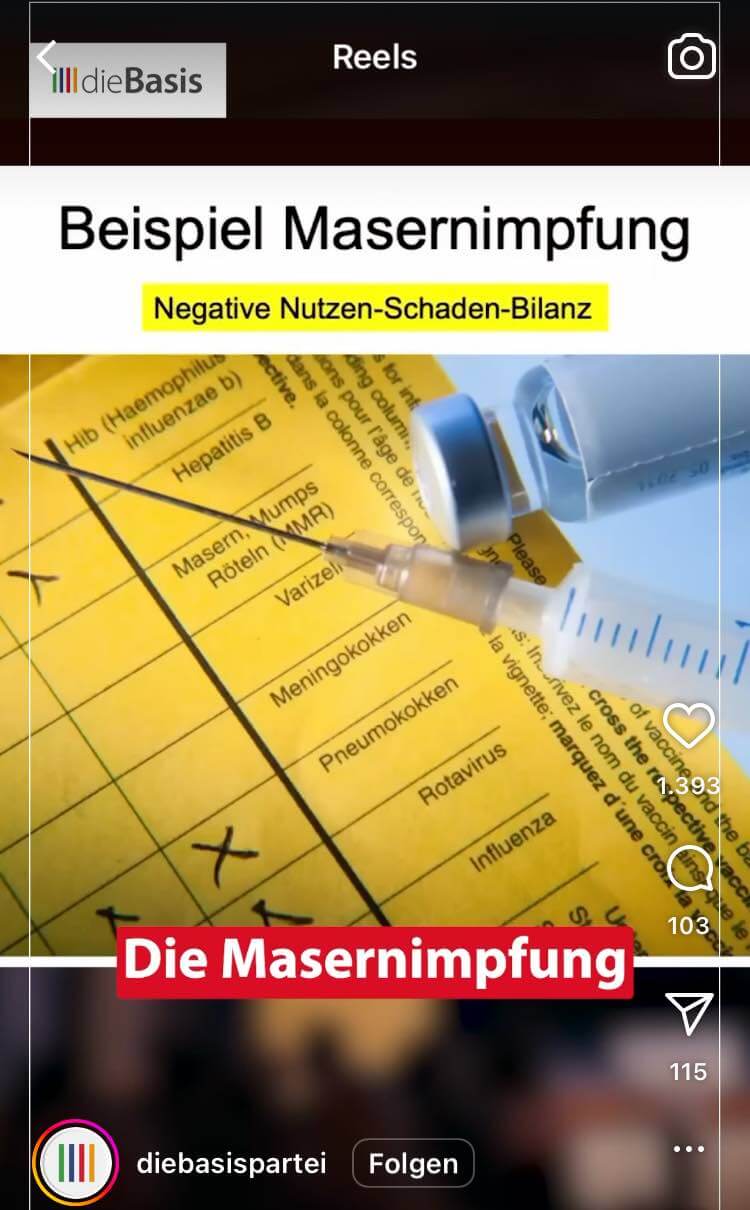Screen dimensions: 750x1210
Task: Open the diebasispartei profile picture
Action: [x=76, y=1163]
